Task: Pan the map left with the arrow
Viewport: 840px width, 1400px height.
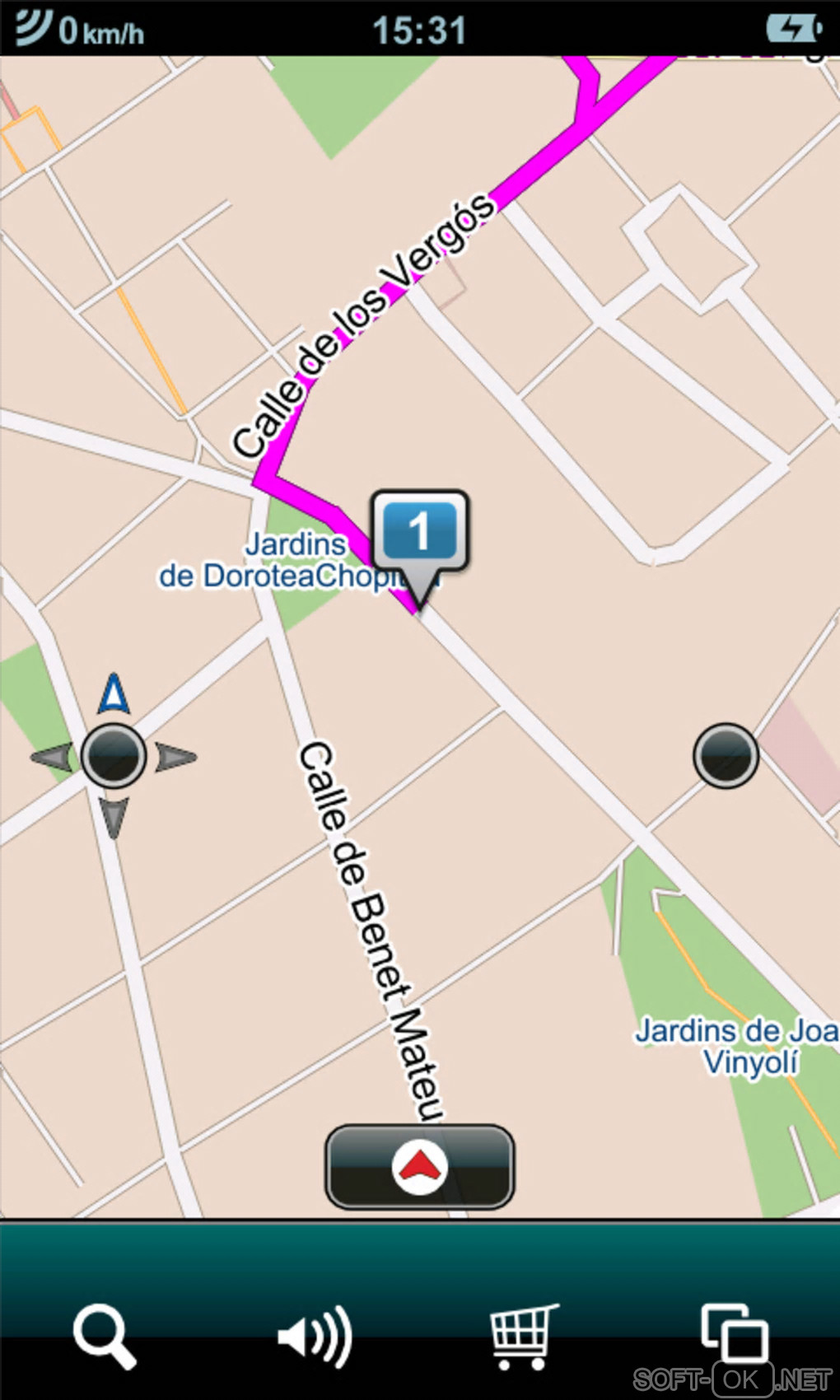Action: pos(52,756)
